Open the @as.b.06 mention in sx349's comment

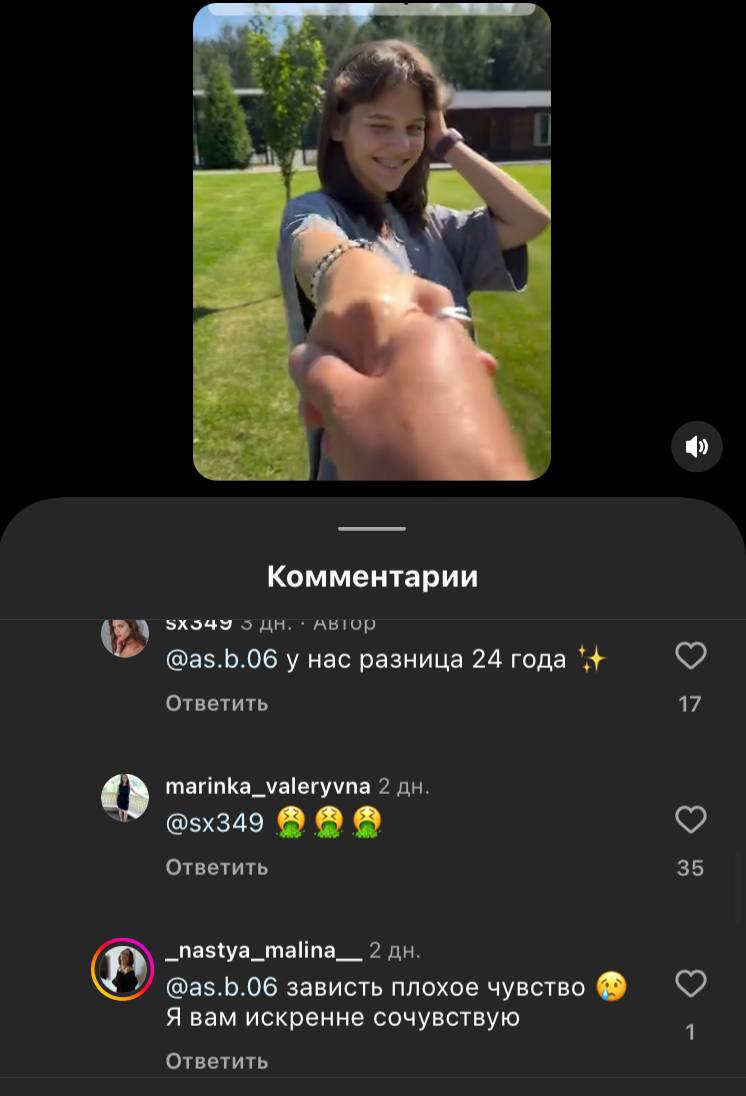point(221,659)
